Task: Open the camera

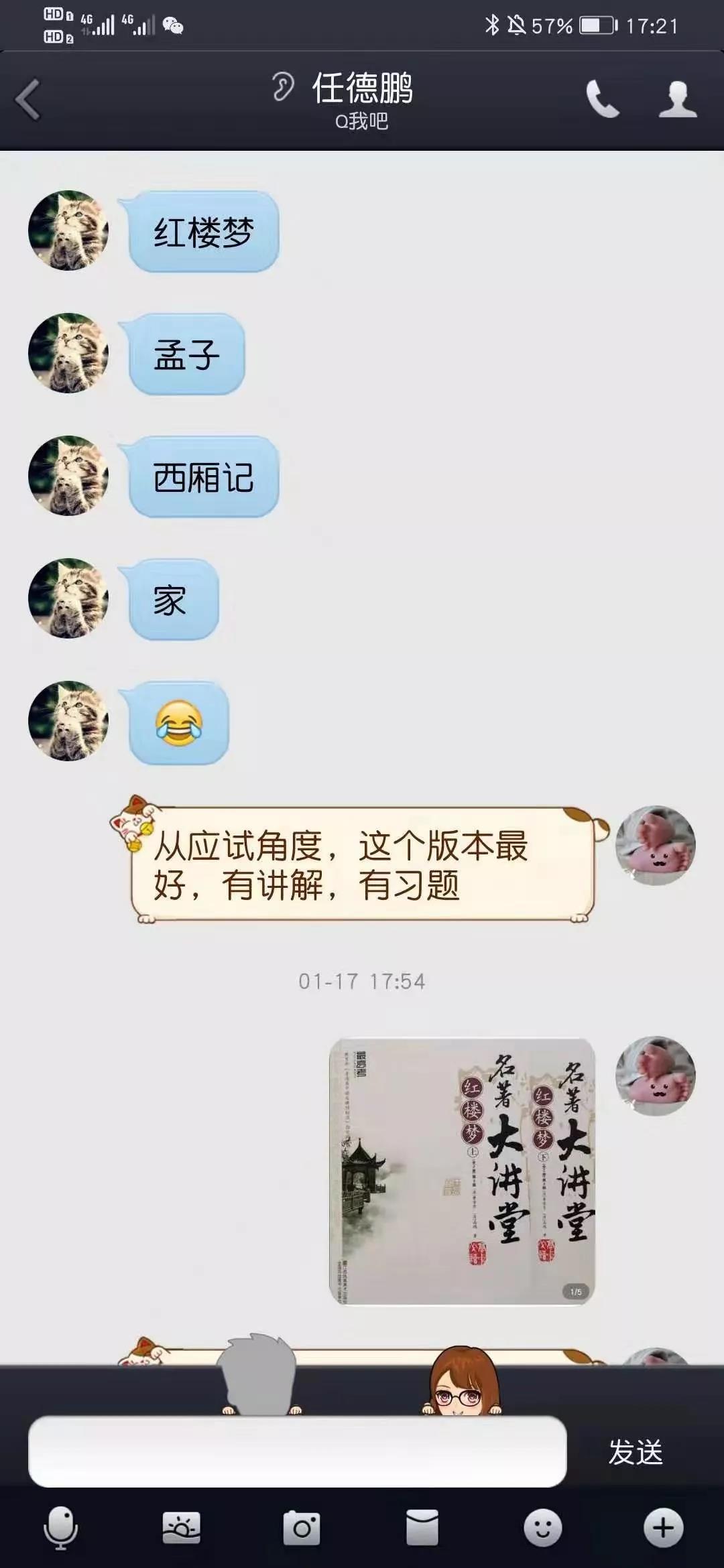Action: click(x=302, y=1528)
